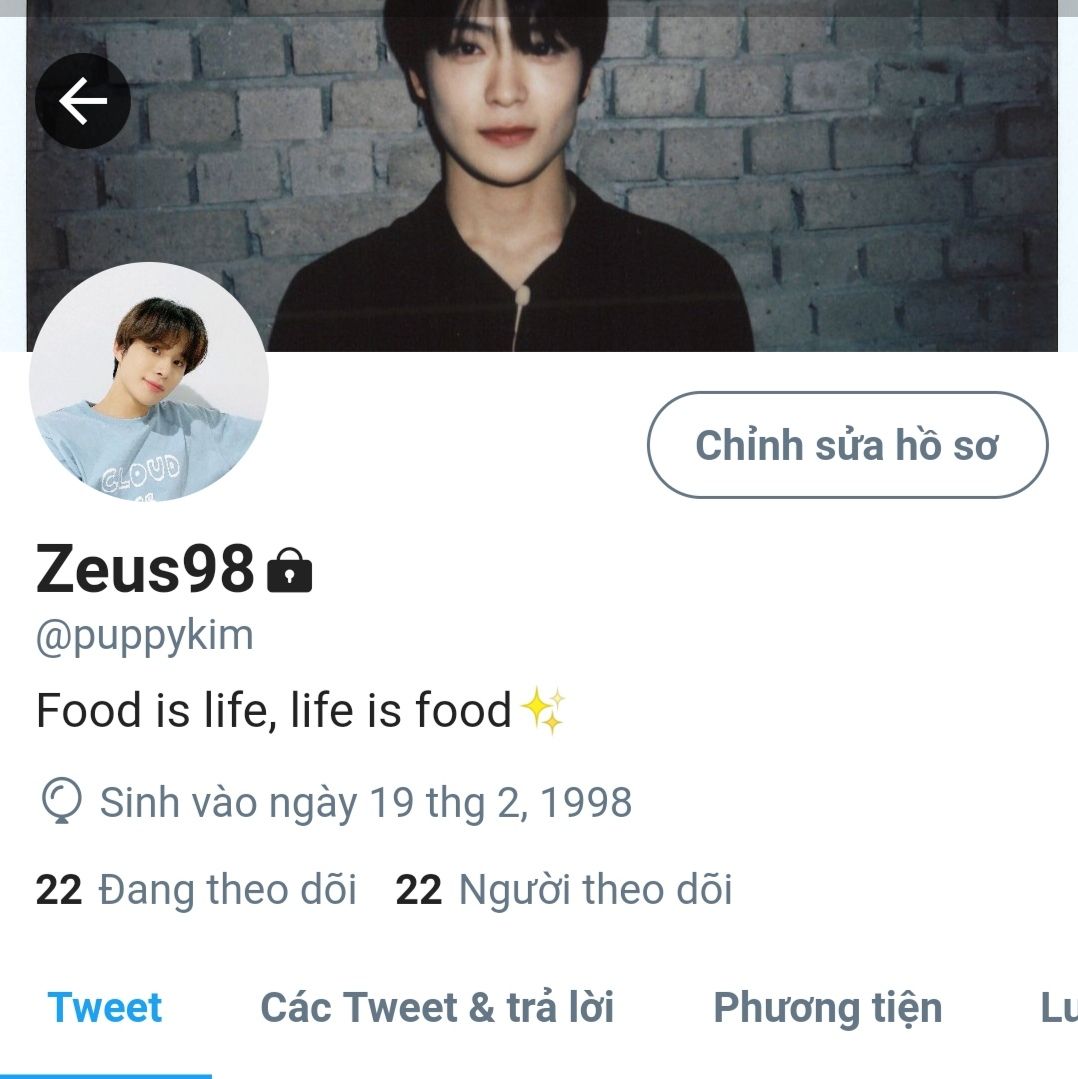Open the round profile avatar photo

point(149,383)
